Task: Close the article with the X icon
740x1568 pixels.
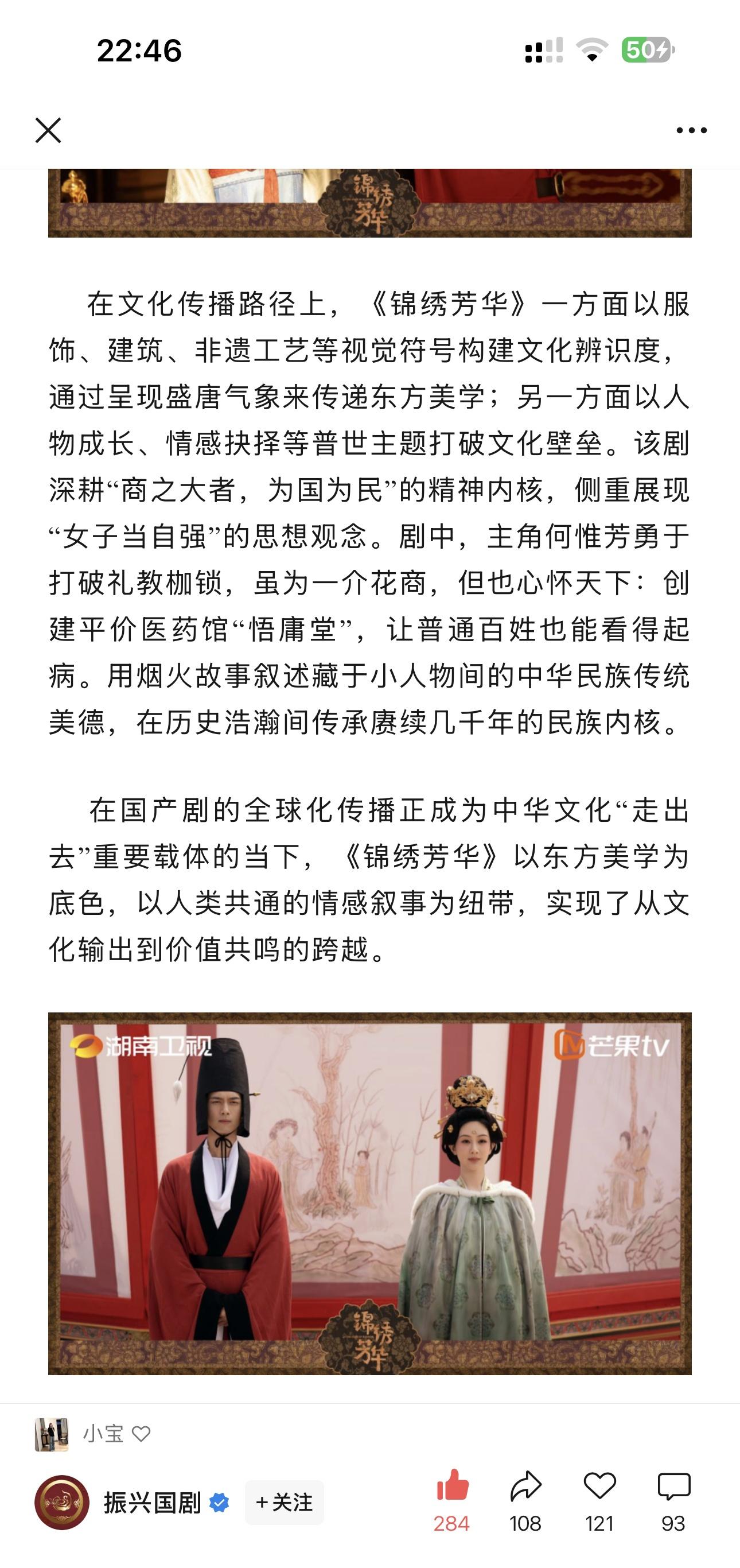Action: click(x=48, y=130)
